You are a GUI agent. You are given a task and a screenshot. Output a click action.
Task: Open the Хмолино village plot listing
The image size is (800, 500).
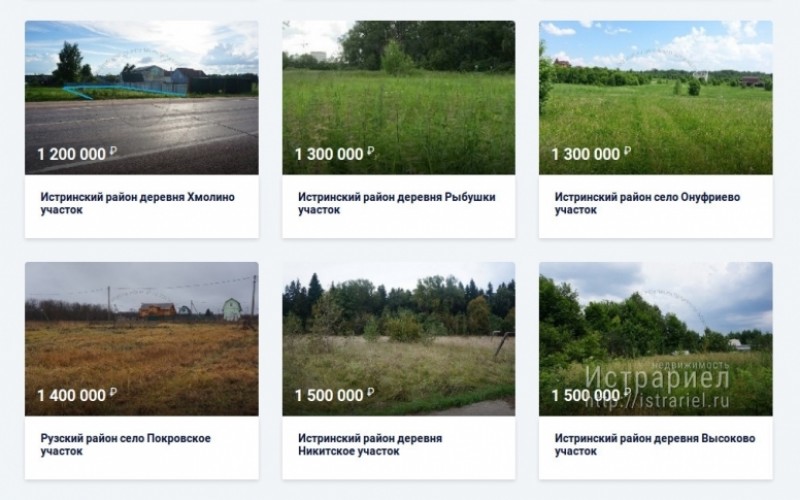tap(141, 203)
